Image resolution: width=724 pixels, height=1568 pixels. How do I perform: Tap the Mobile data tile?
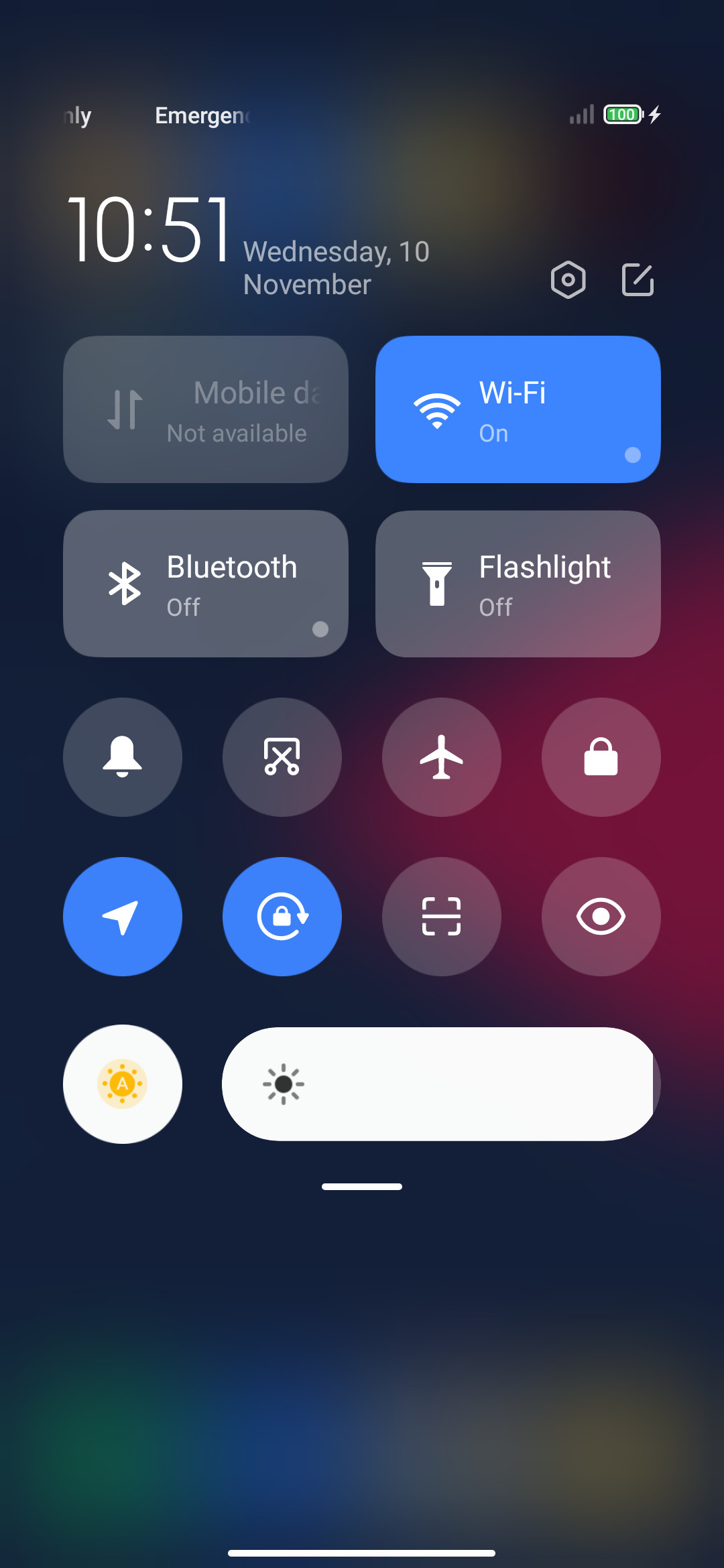pyautogui.click(x=206, y=409)
